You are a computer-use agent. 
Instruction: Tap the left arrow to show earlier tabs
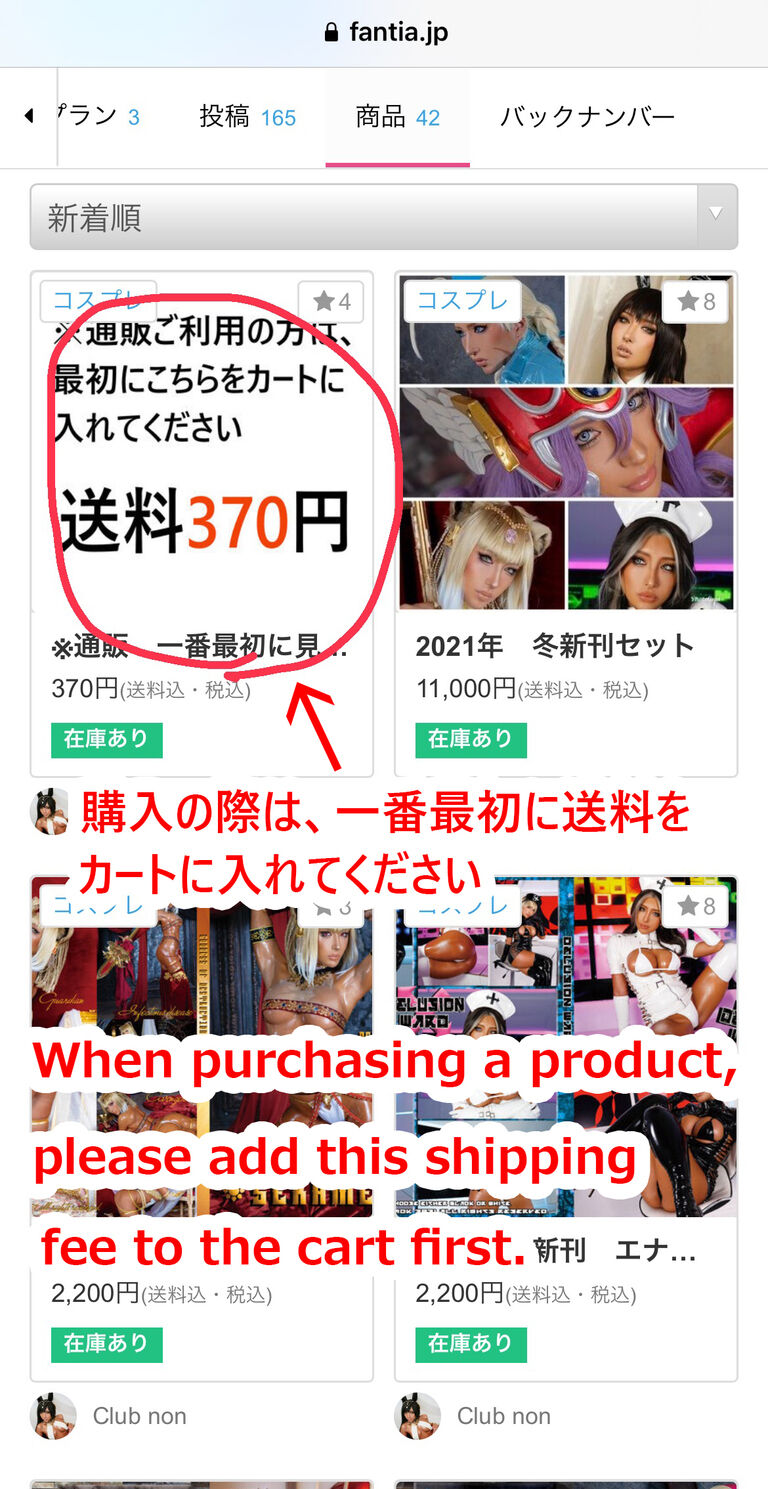[x=28, y=117]
